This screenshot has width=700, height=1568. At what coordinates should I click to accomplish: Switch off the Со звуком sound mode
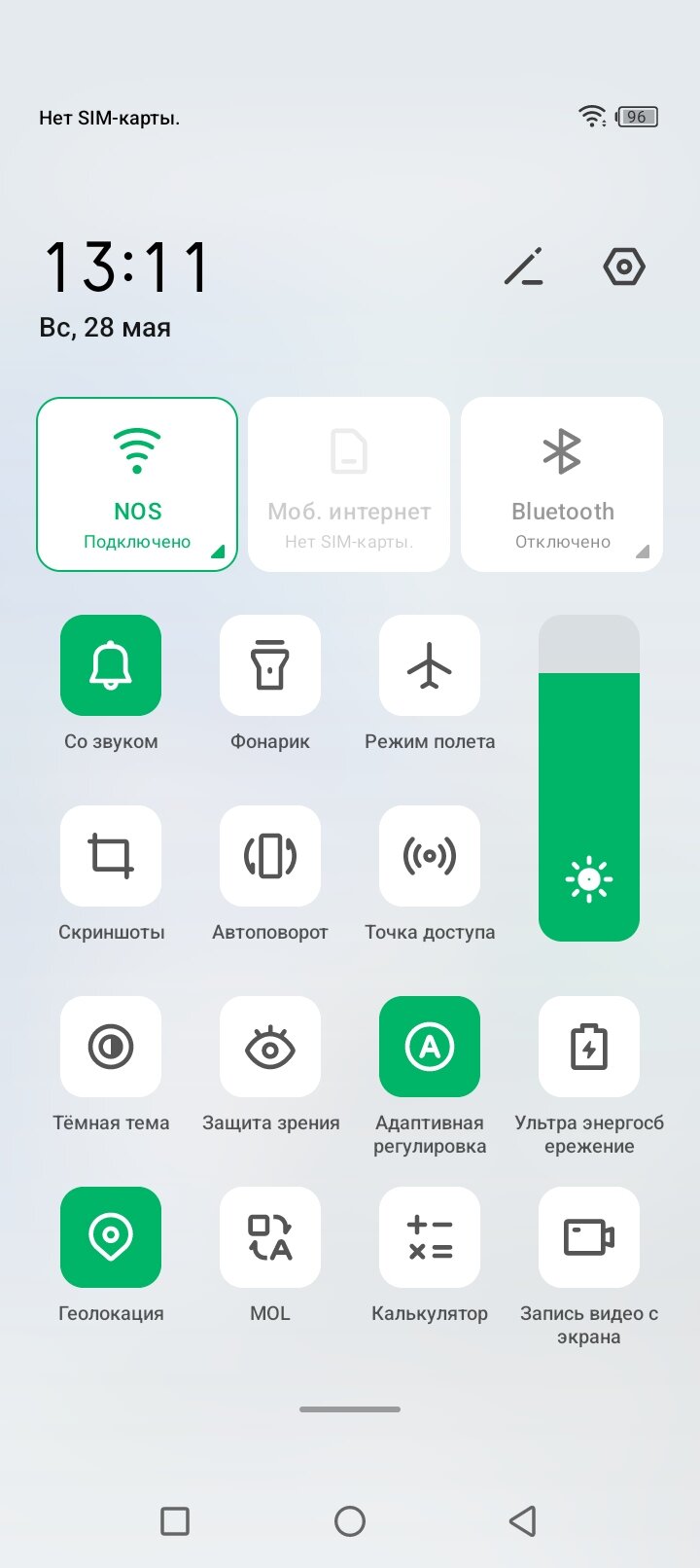pos(111,665)
